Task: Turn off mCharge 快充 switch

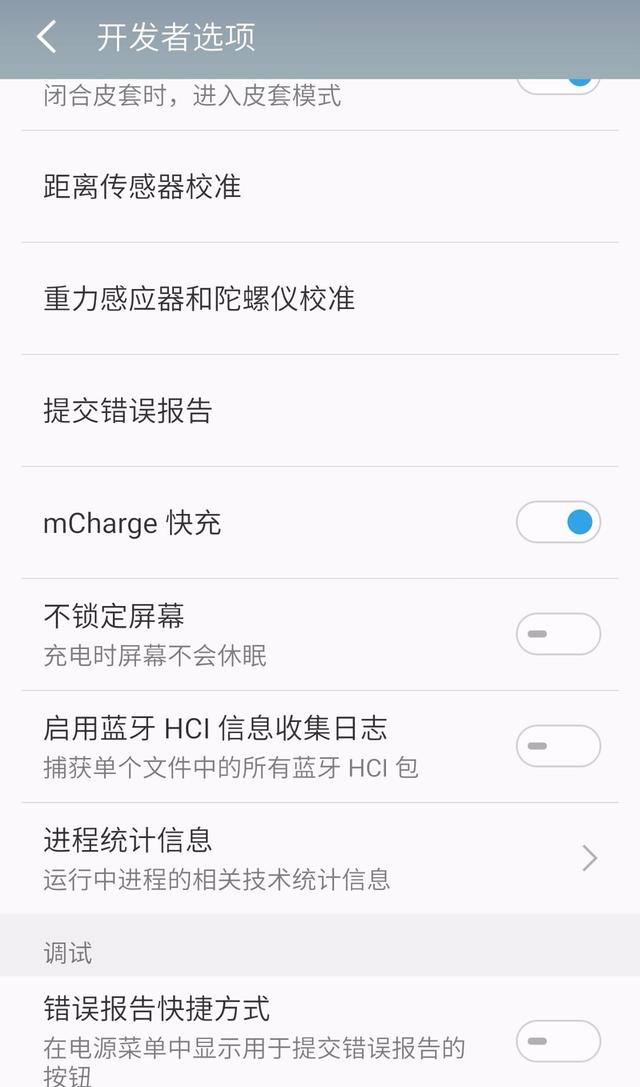Action: [x=558, y=522]
